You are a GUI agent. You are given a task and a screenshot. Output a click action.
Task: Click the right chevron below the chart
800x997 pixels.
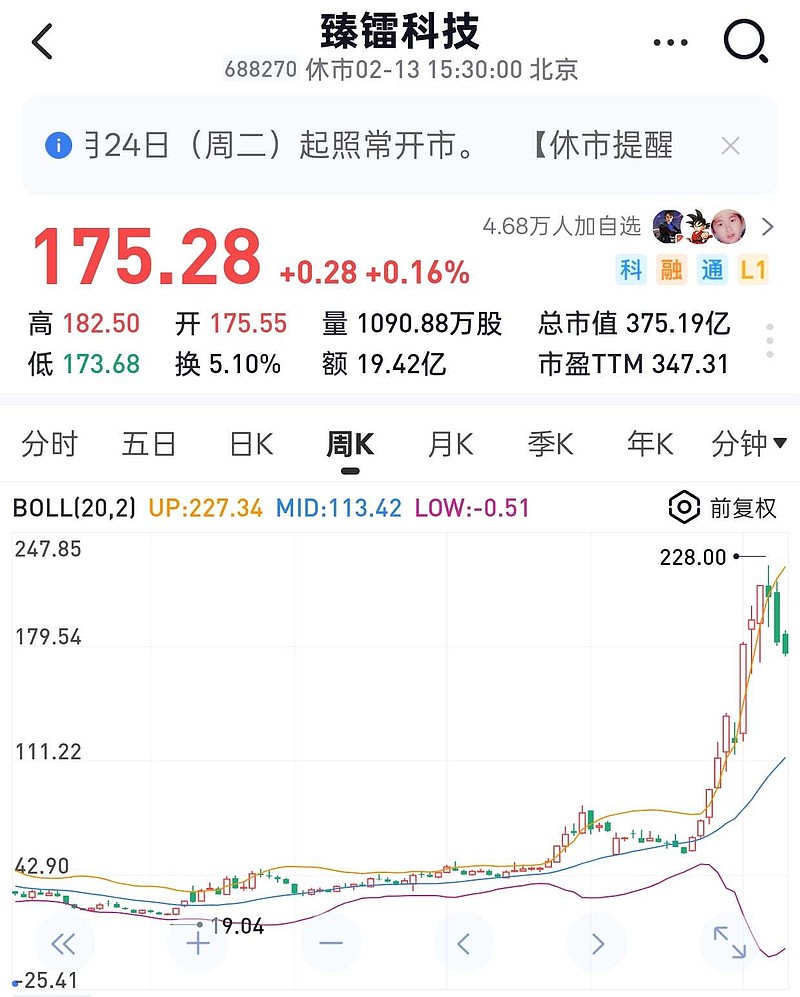(x=598, y=943)
